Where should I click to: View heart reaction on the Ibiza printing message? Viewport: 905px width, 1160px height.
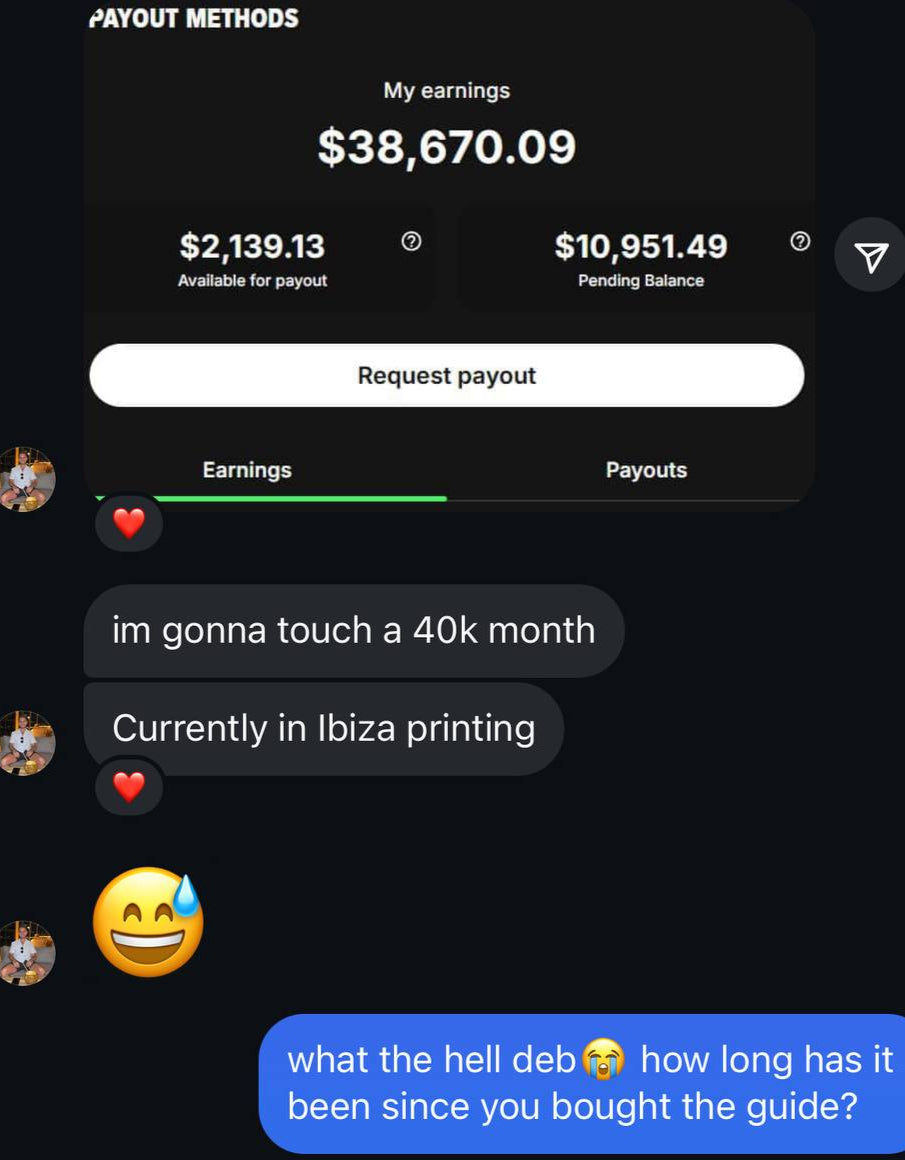click(x=129, y=787)
